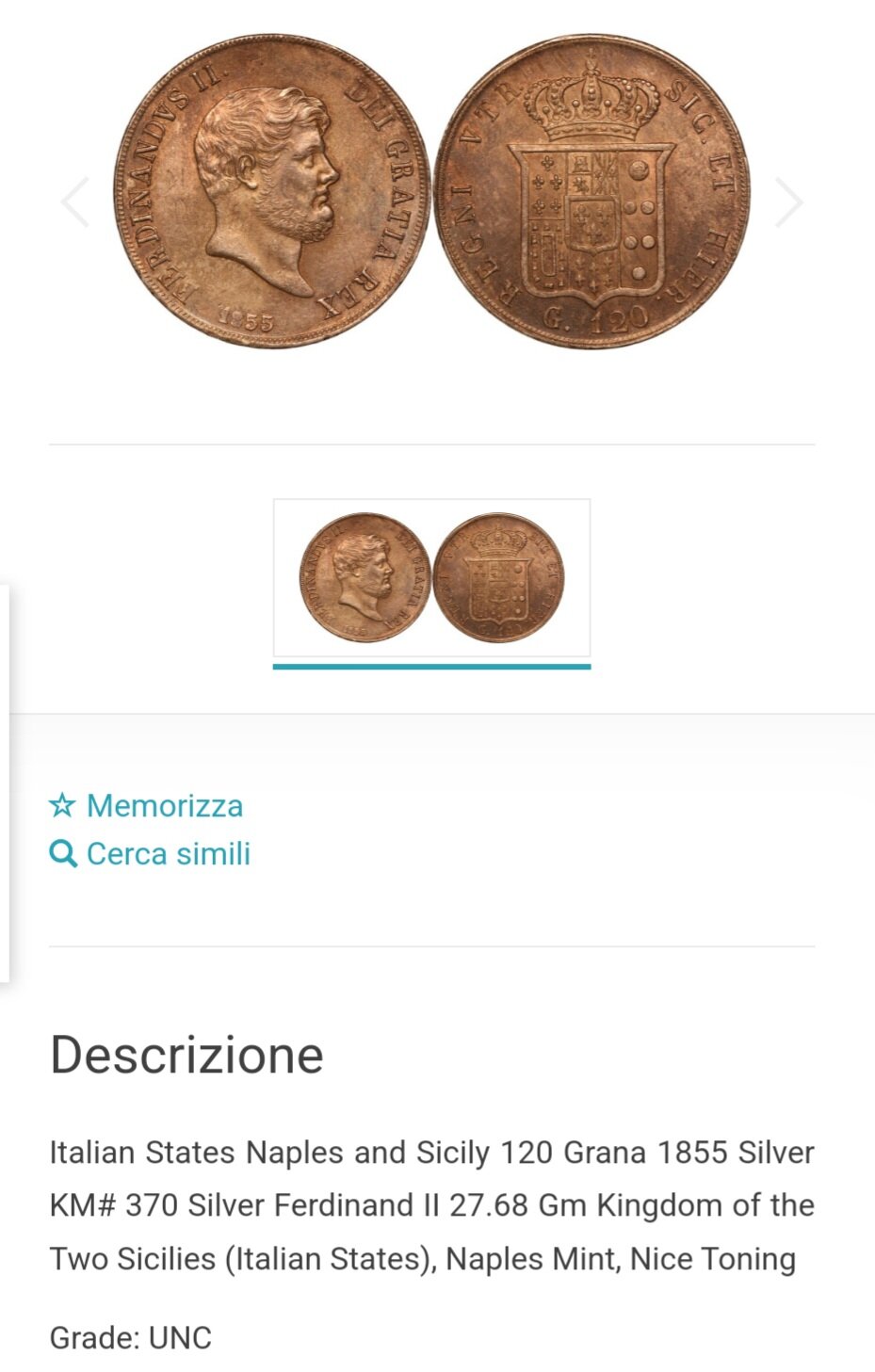Tap Memorizza to save this item
Image resolution: width=875 pixels, height=1372 pixels.
[x=147, y=806]
